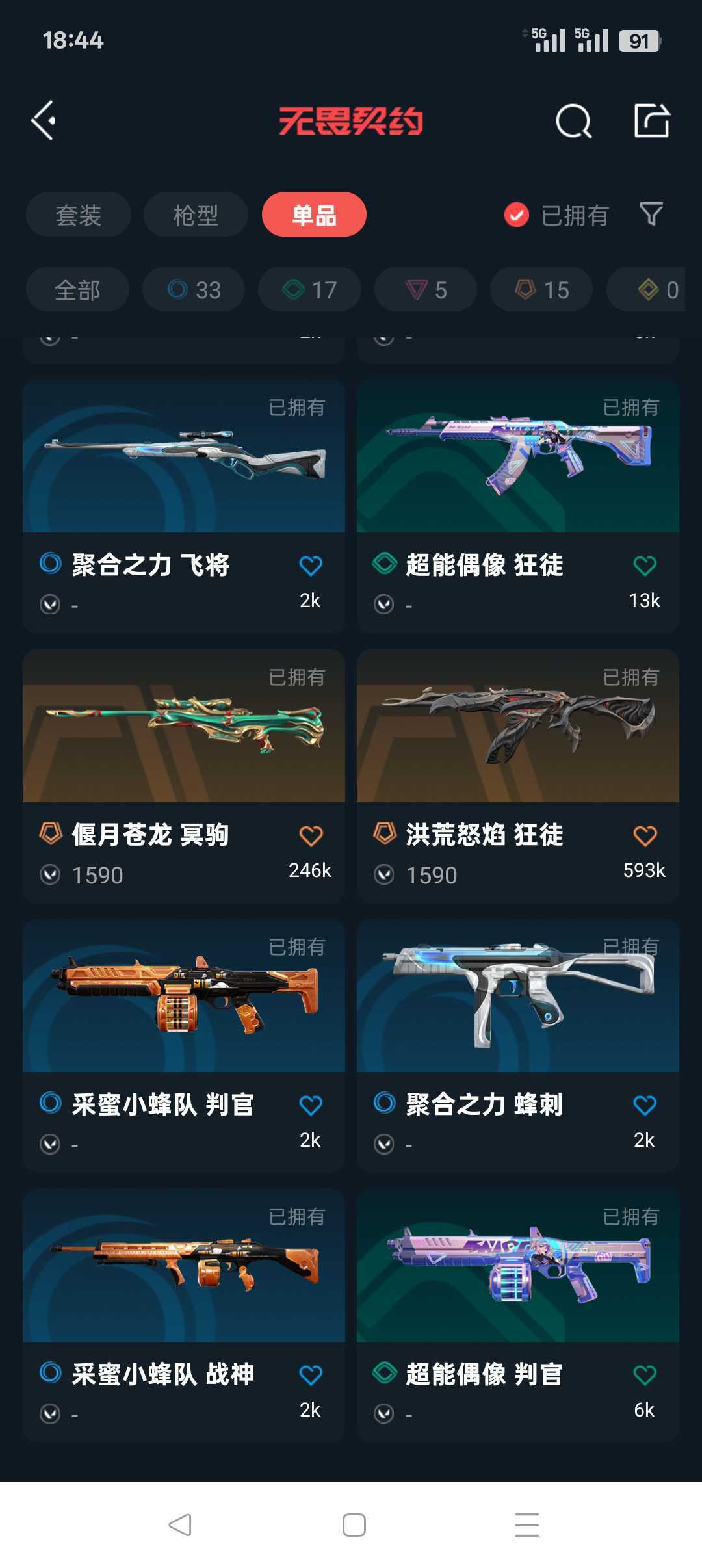702x1568 pixels.
Task: Open the 偃月苍龙 冥驹 skin card
Action: 184,776
